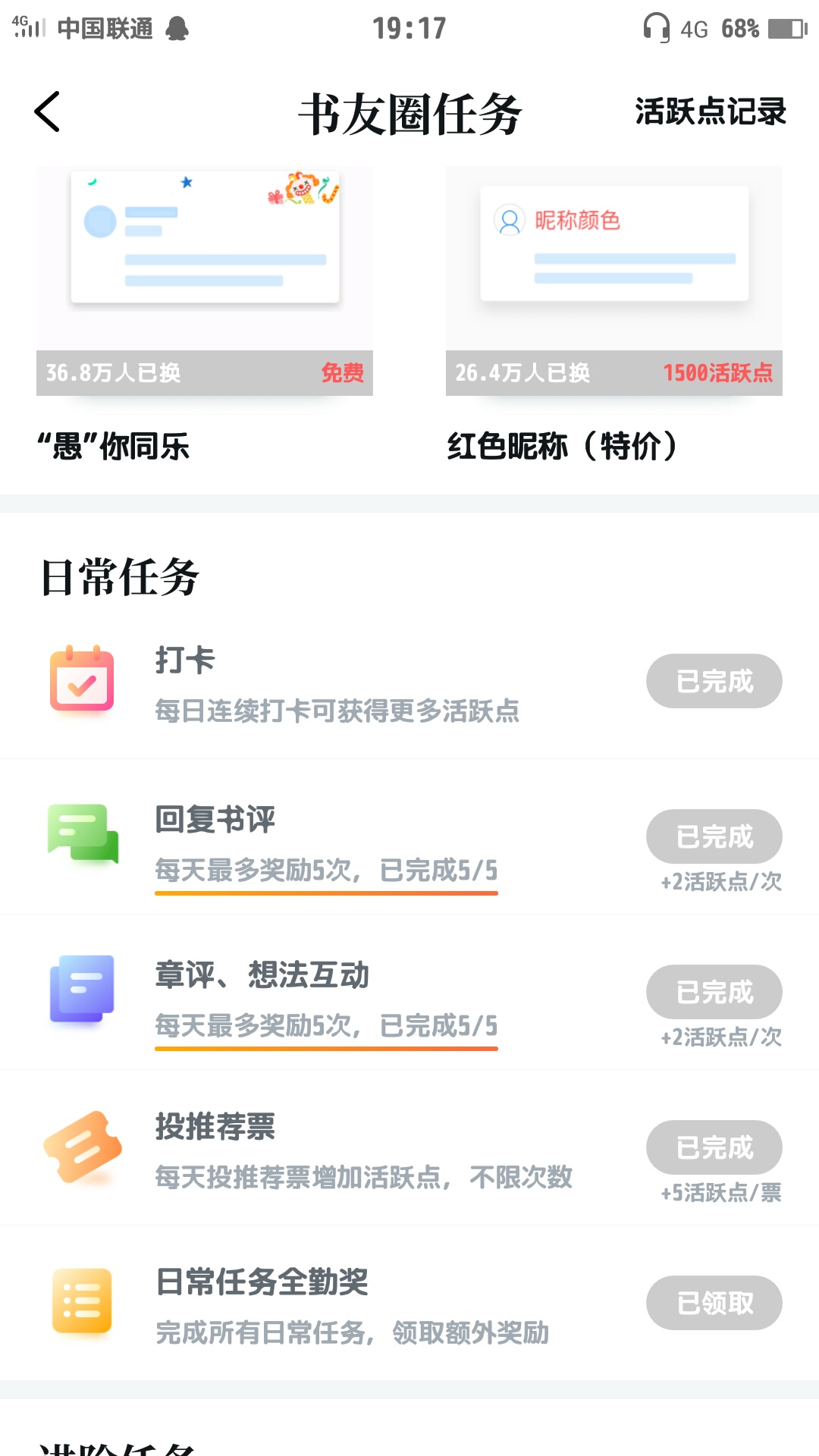Tap 已完成 button for 投推荐票 task
819x1456 pixels.
coord(714,1147)
